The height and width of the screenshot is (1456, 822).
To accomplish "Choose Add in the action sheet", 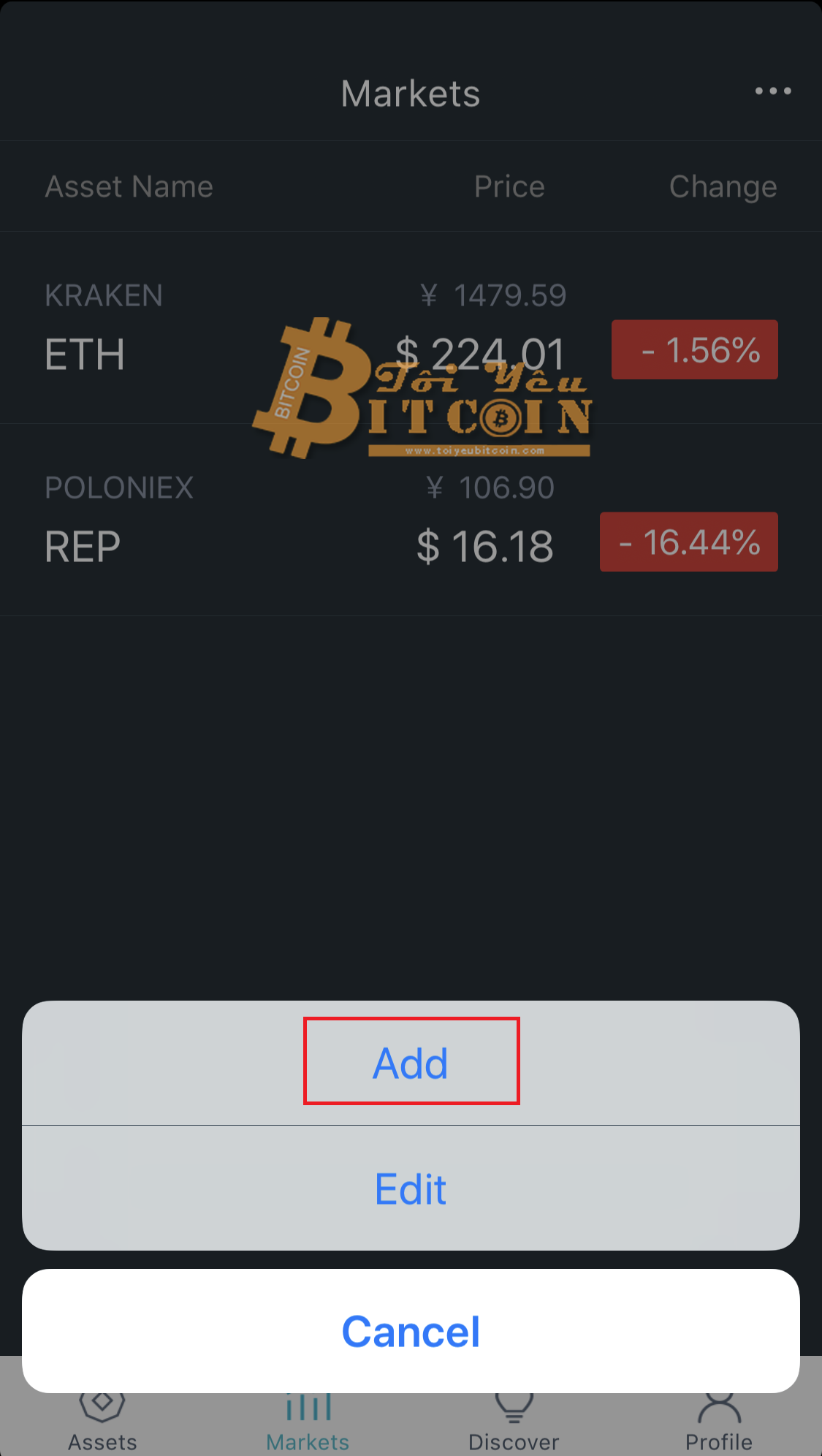I will pyautogui.click(x=411, y=1063).
